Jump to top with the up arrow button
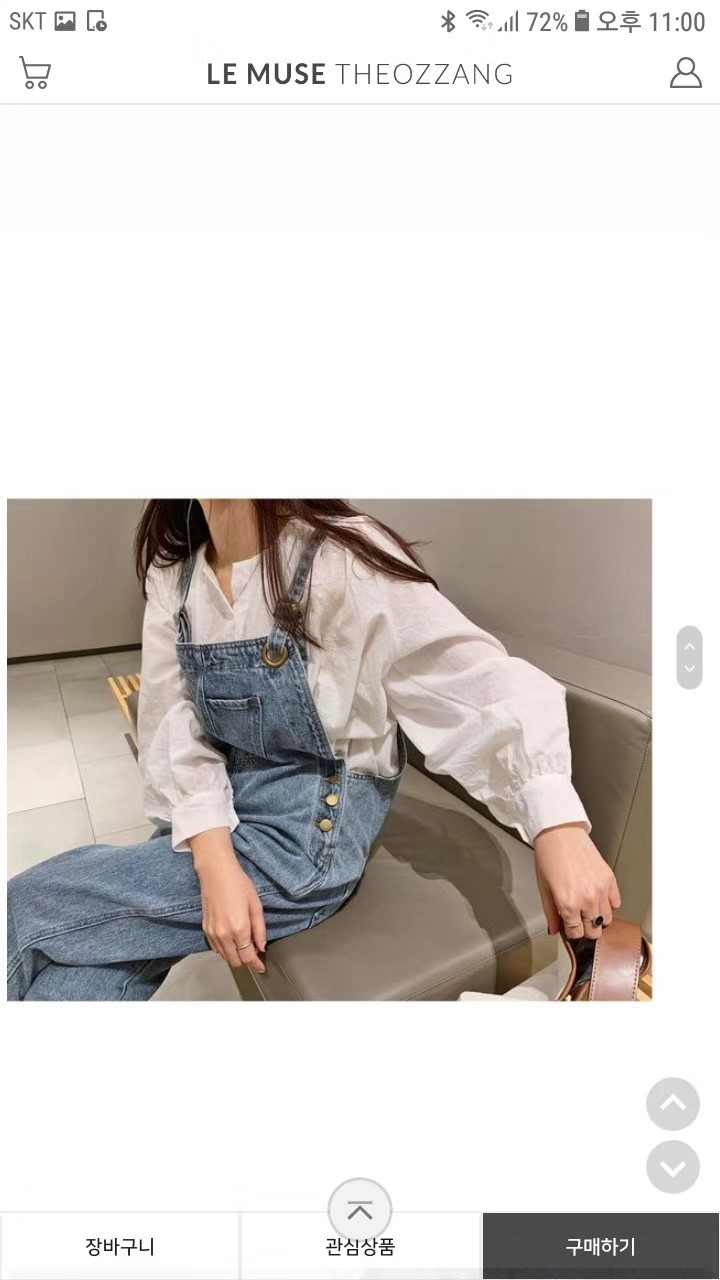The height and width of the screenshot is (1280, 720). point(672,1104)
